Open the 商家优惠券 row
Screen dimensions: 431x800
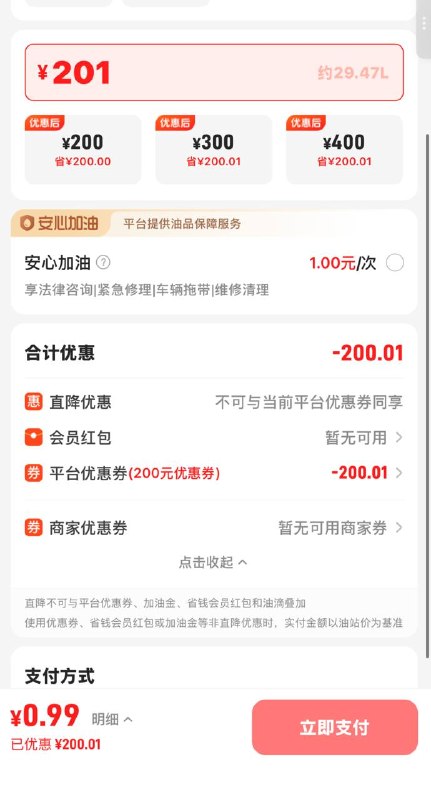tap(214, 528)
